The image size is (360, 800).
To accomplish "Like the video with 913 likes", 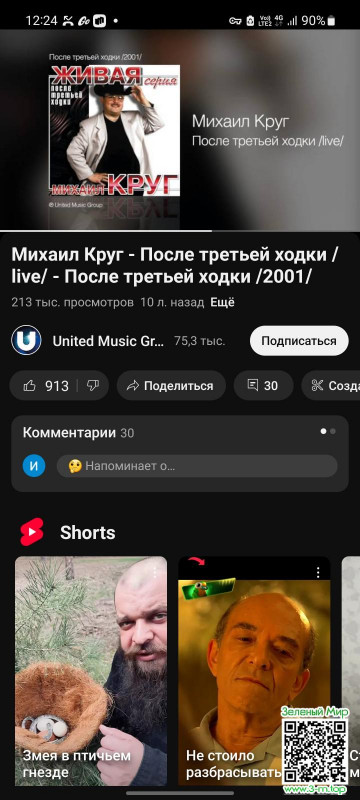I will (x=45, y=385).
